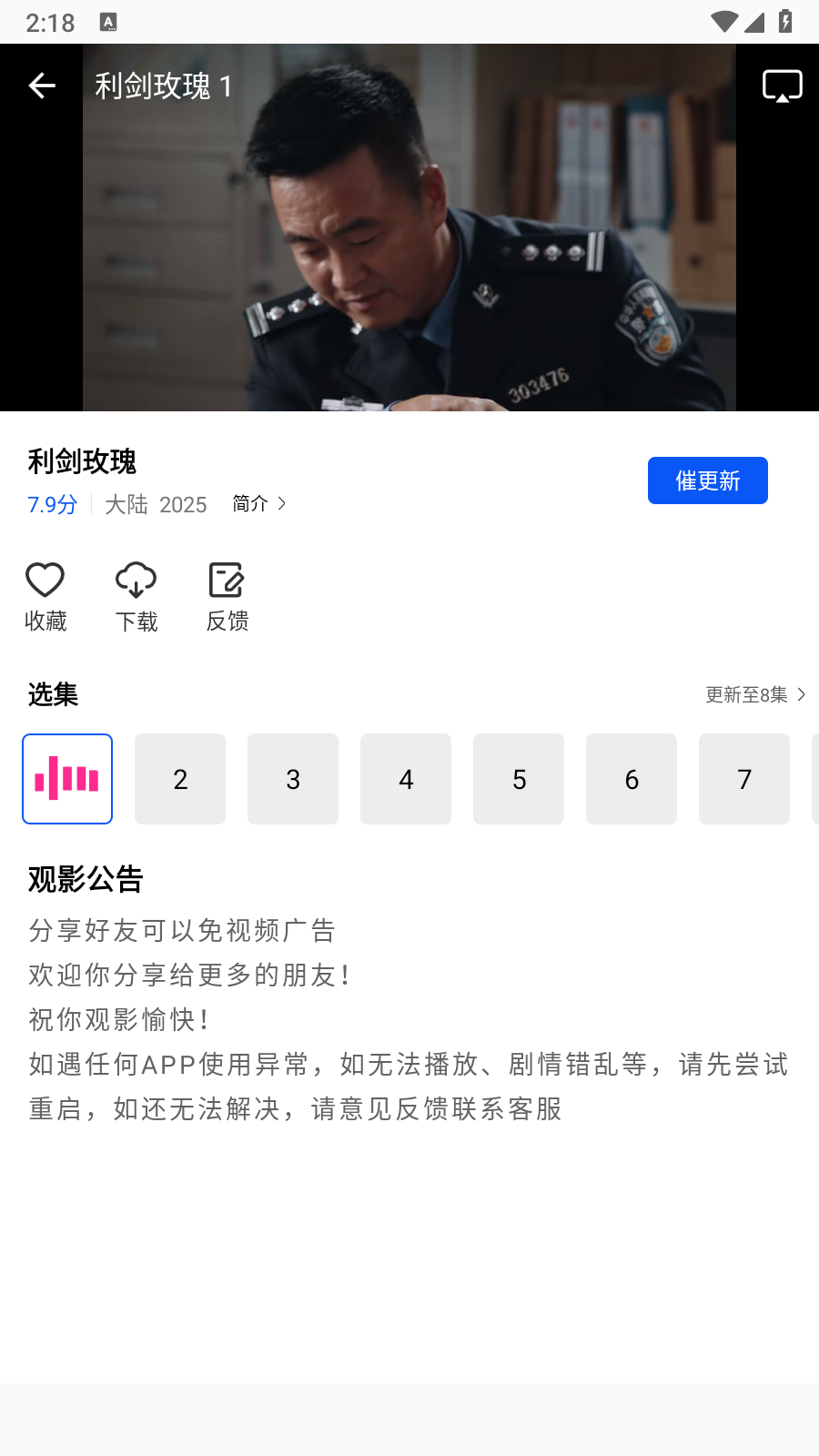This screenshot has width=819, height=1456.
Task: Select the 下载 download icon
Action: click(136, 579)
